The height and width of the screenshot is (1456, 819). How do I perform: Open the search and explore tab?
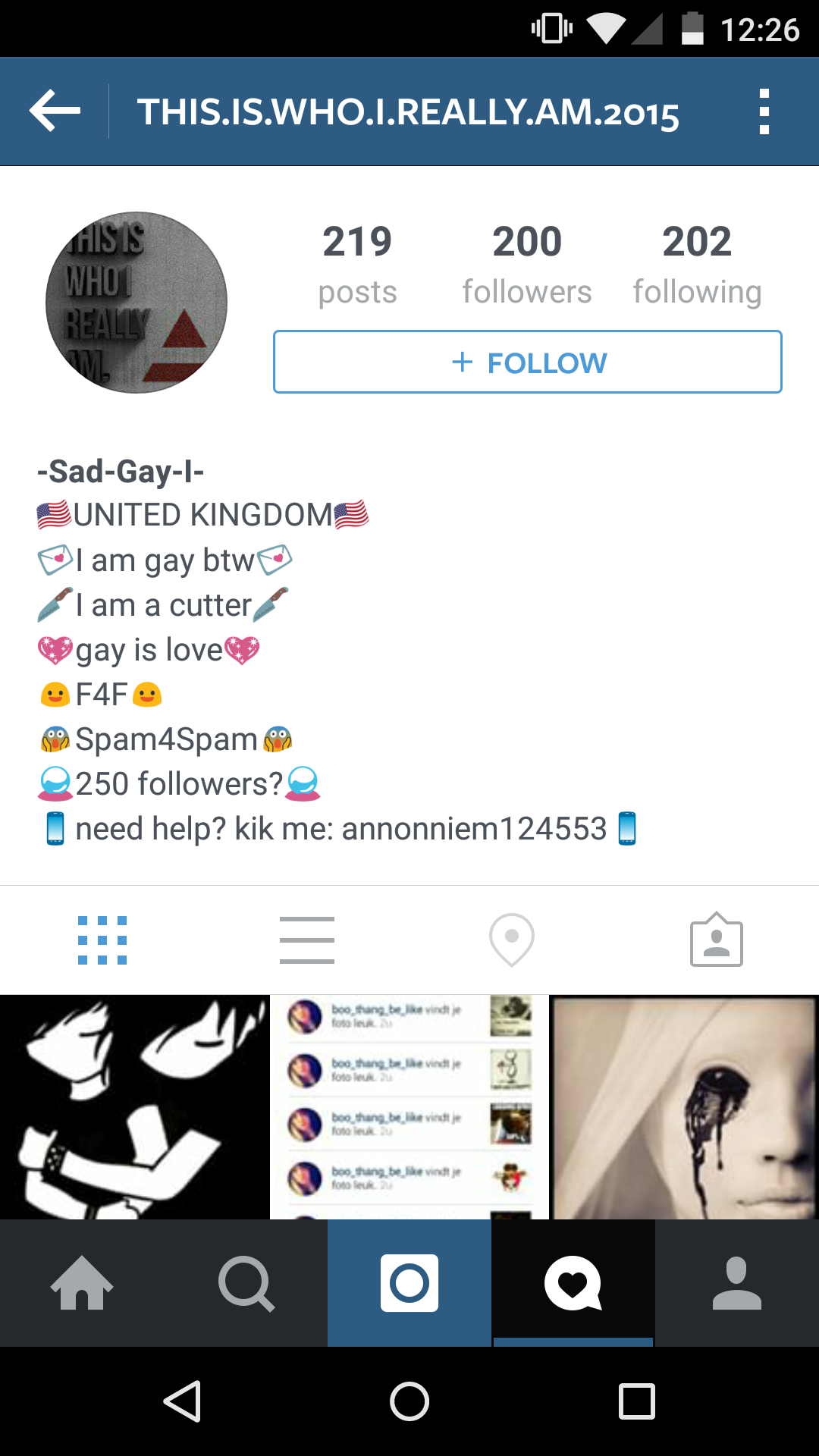(x=246, y=1283)
